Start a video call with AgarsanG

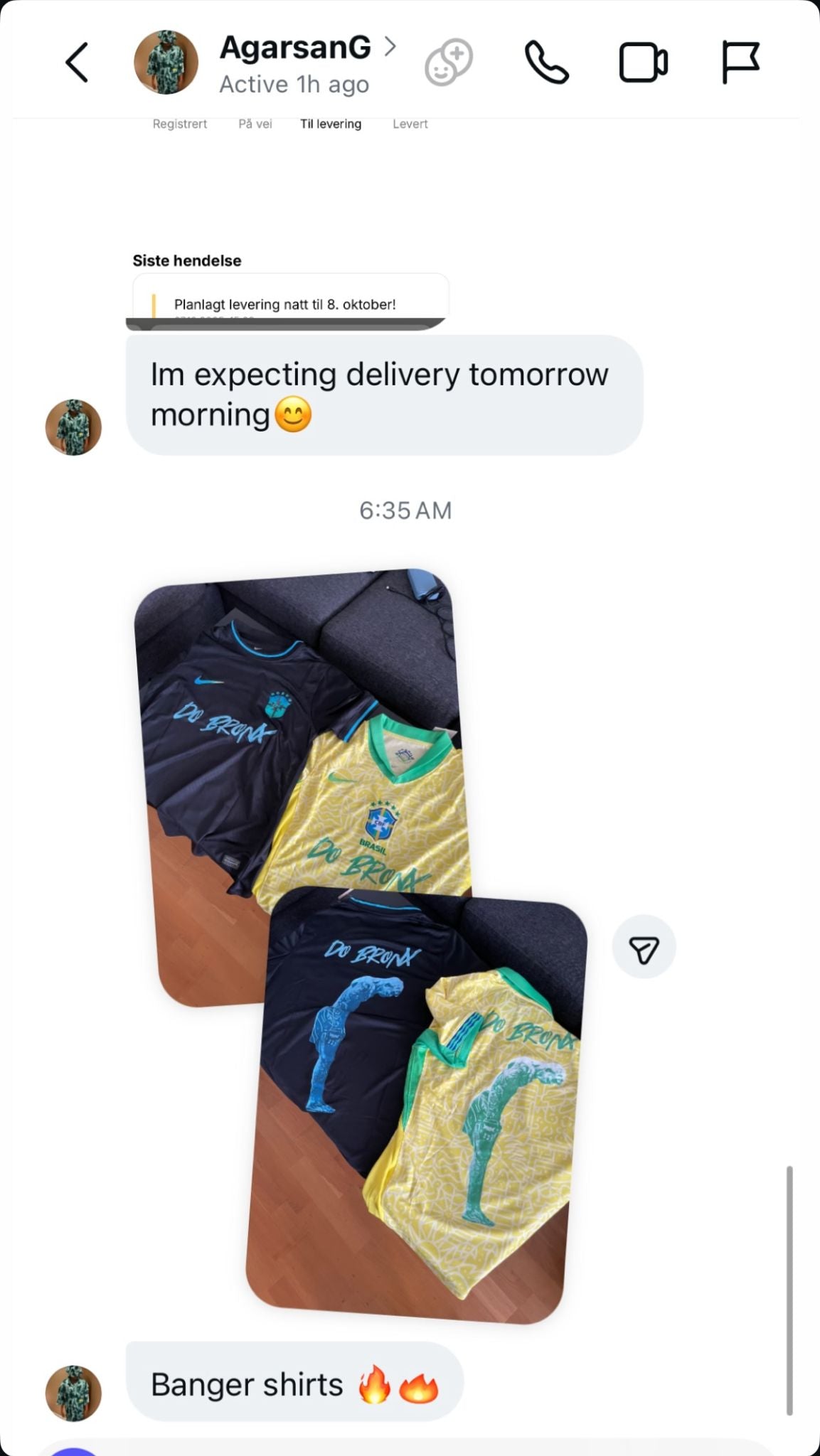pyautogui.click(x=643, y=63)
